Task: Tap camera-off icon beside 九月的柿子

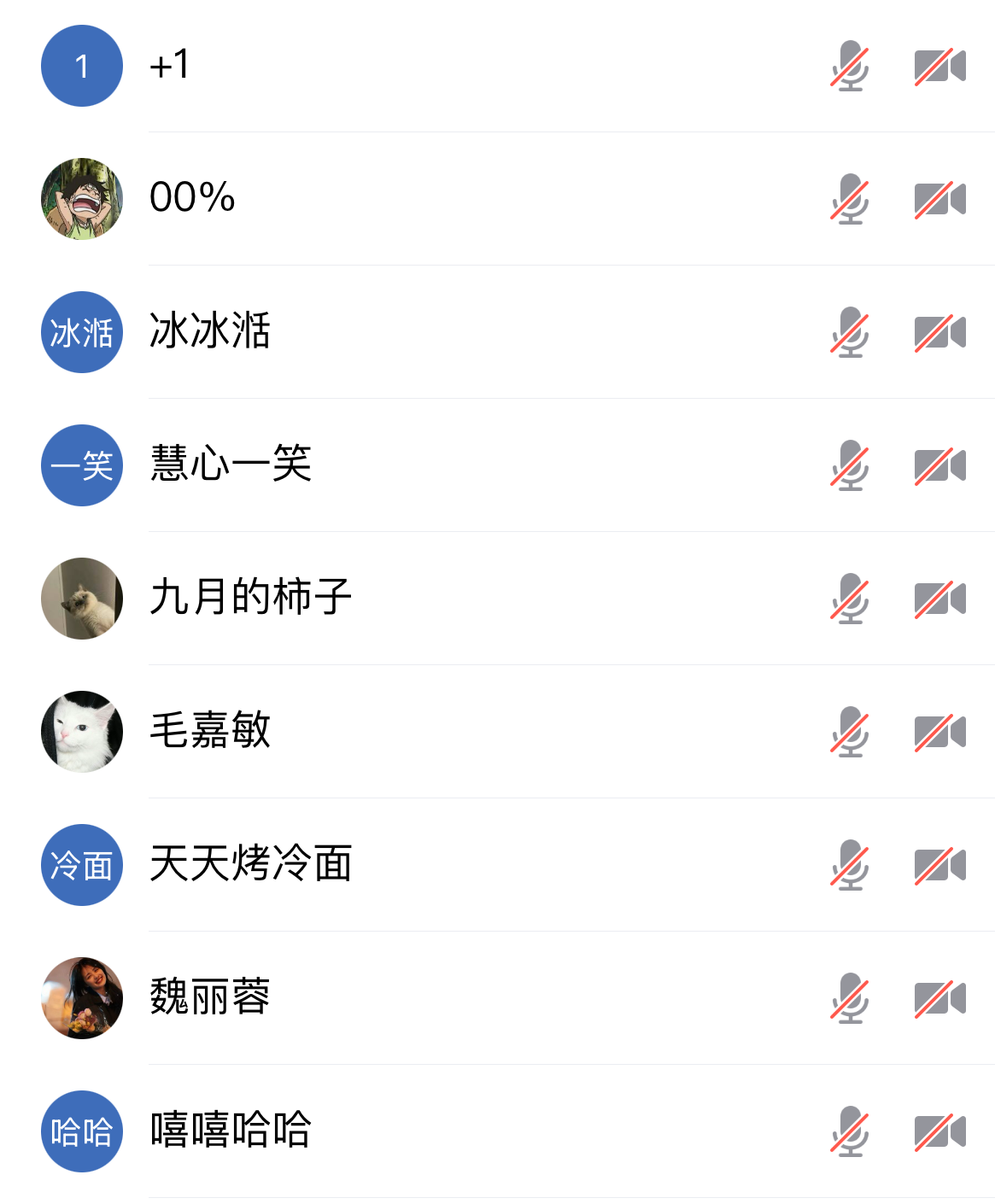Action: (939, 599)
